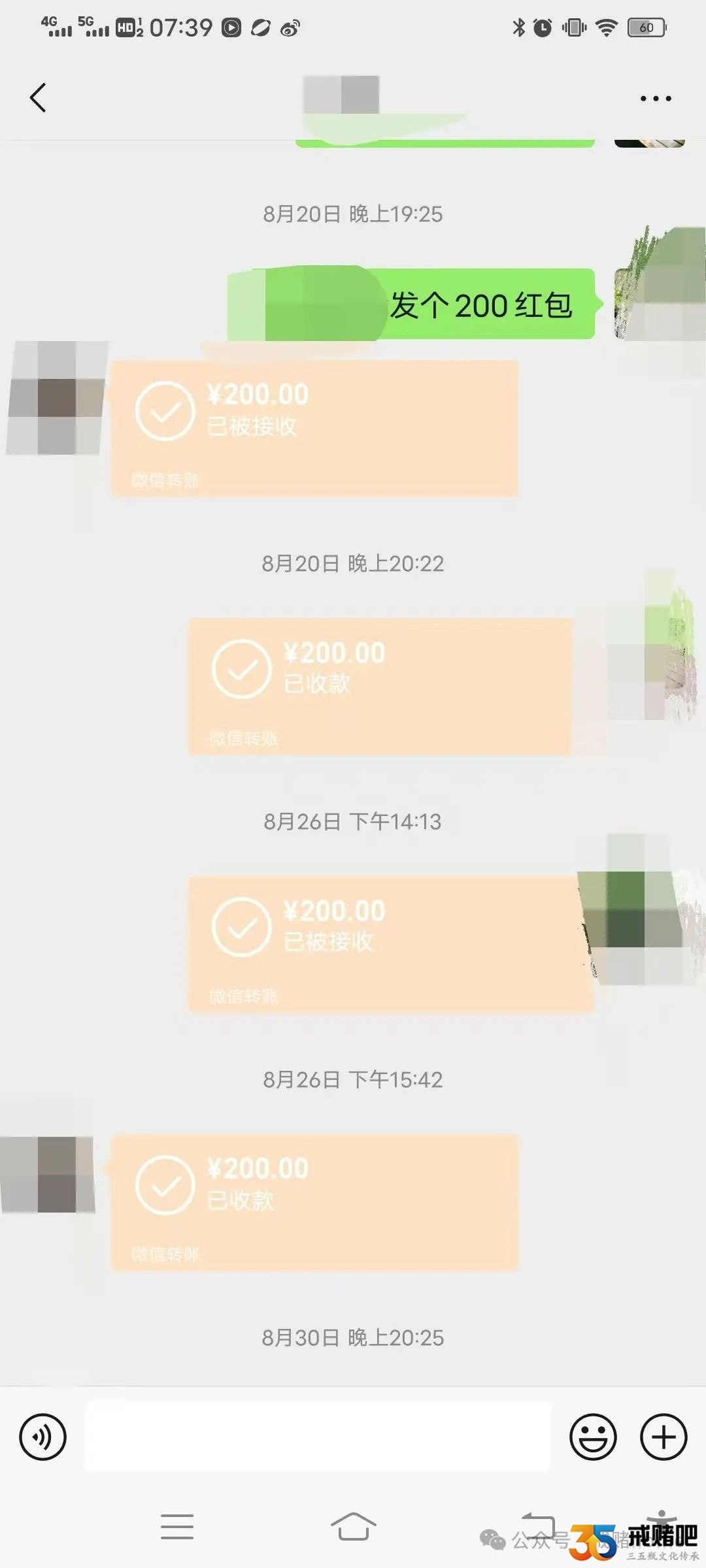The height and width of the screenshot is (1568, 706).
Task: Switch to voice message input
Action: pyautogui.click(x=42, y=1437)
